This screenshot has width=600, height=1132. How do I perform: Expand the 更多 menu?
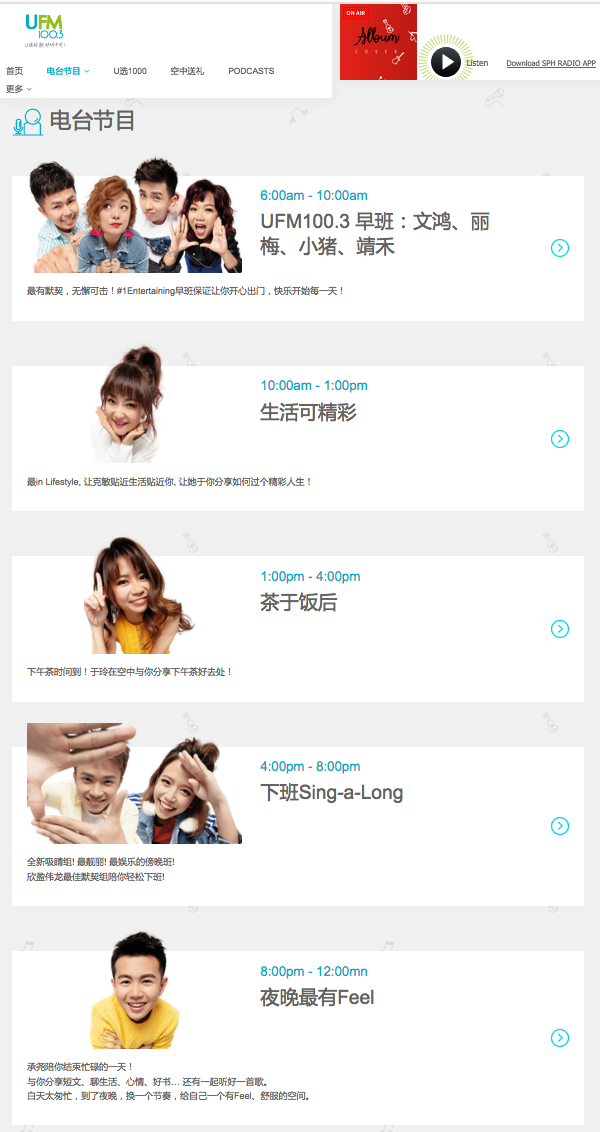click(18, 89)
